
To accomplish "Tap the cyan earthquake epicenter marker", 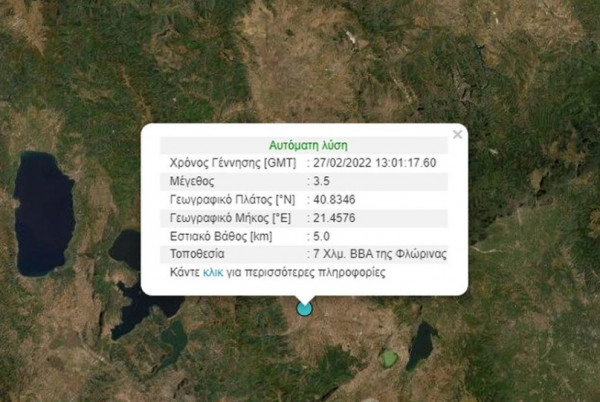I will (304, 308).
